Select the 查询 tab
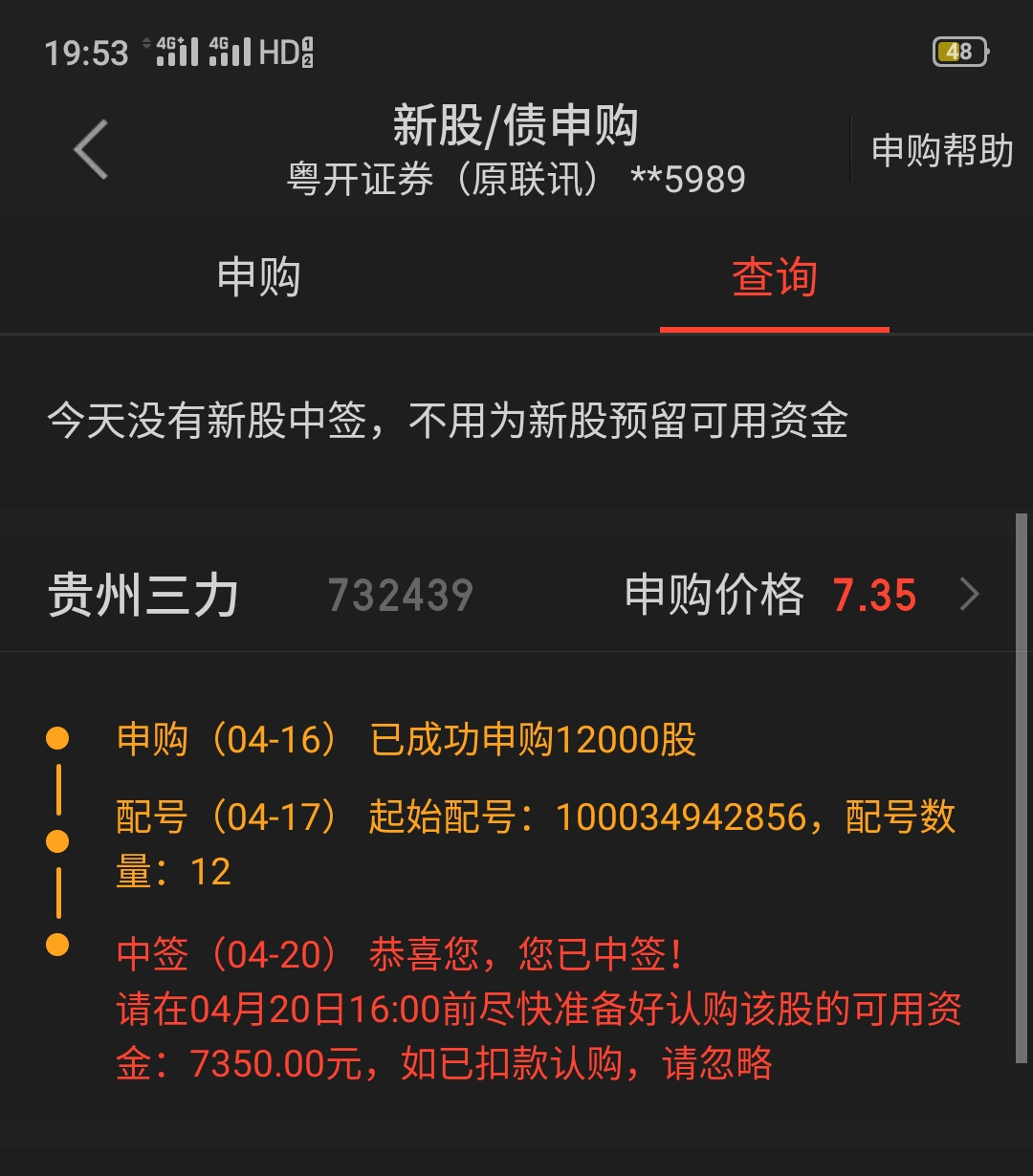1033x1176 pixels. [775, 275]
